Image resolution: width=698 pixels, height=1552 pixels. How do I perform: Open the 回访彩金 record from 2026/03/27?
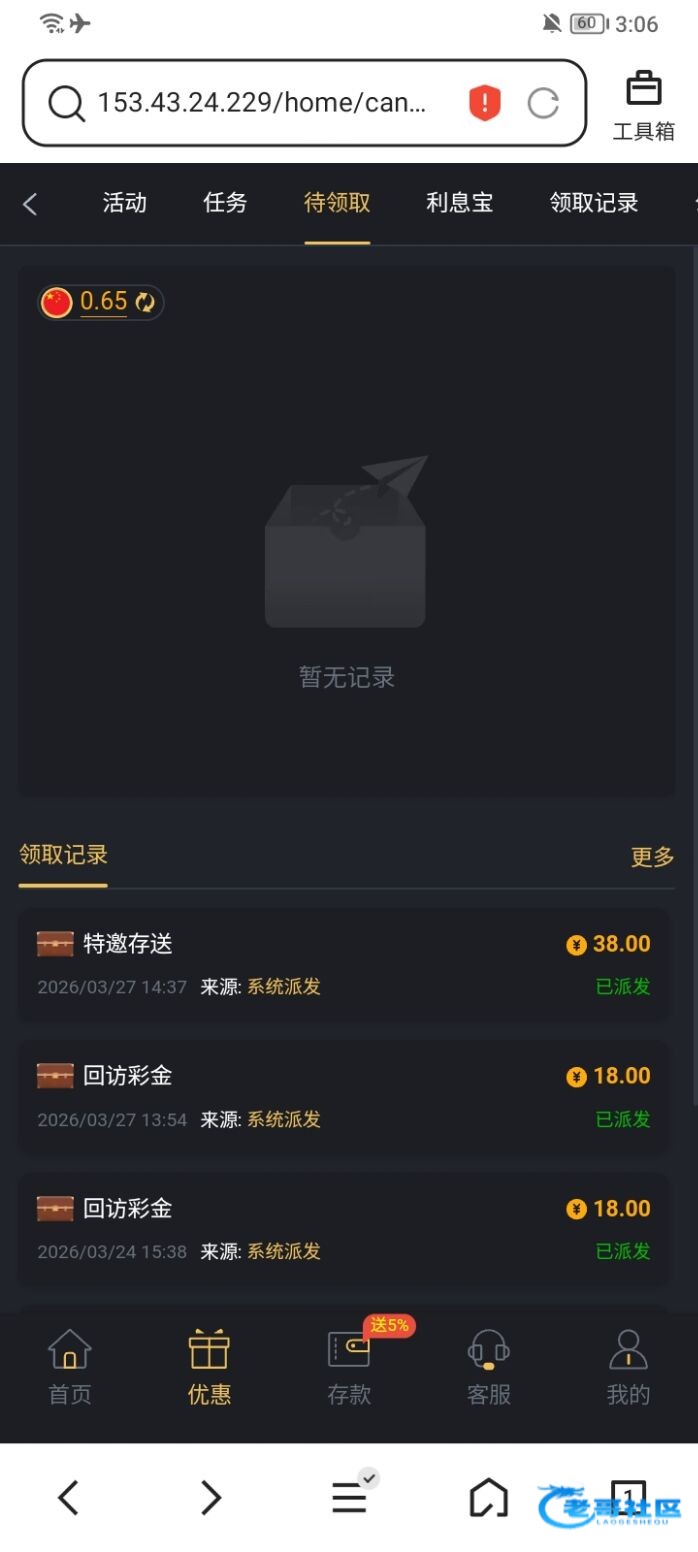pos(343,1096)
